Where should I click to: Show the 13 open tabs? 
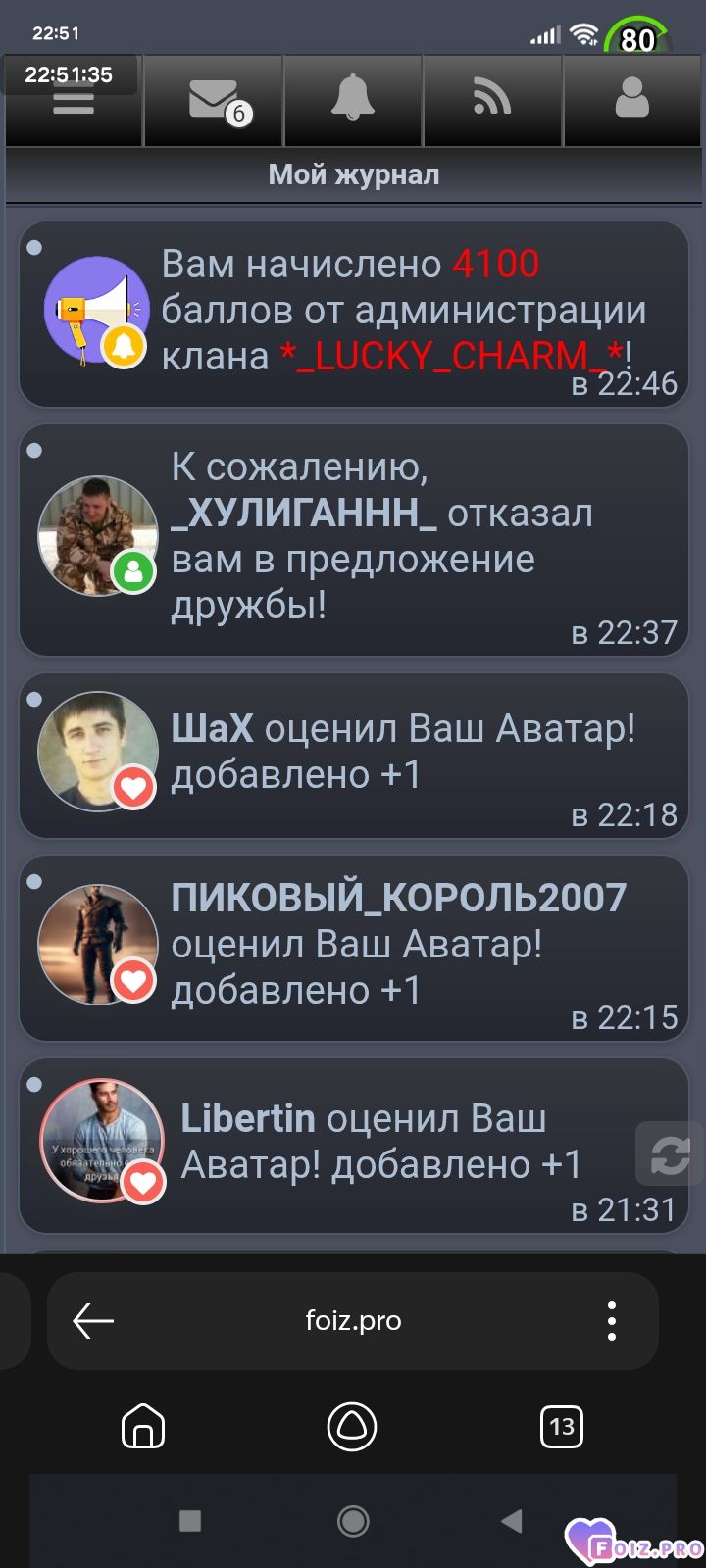pos(562,1426)
